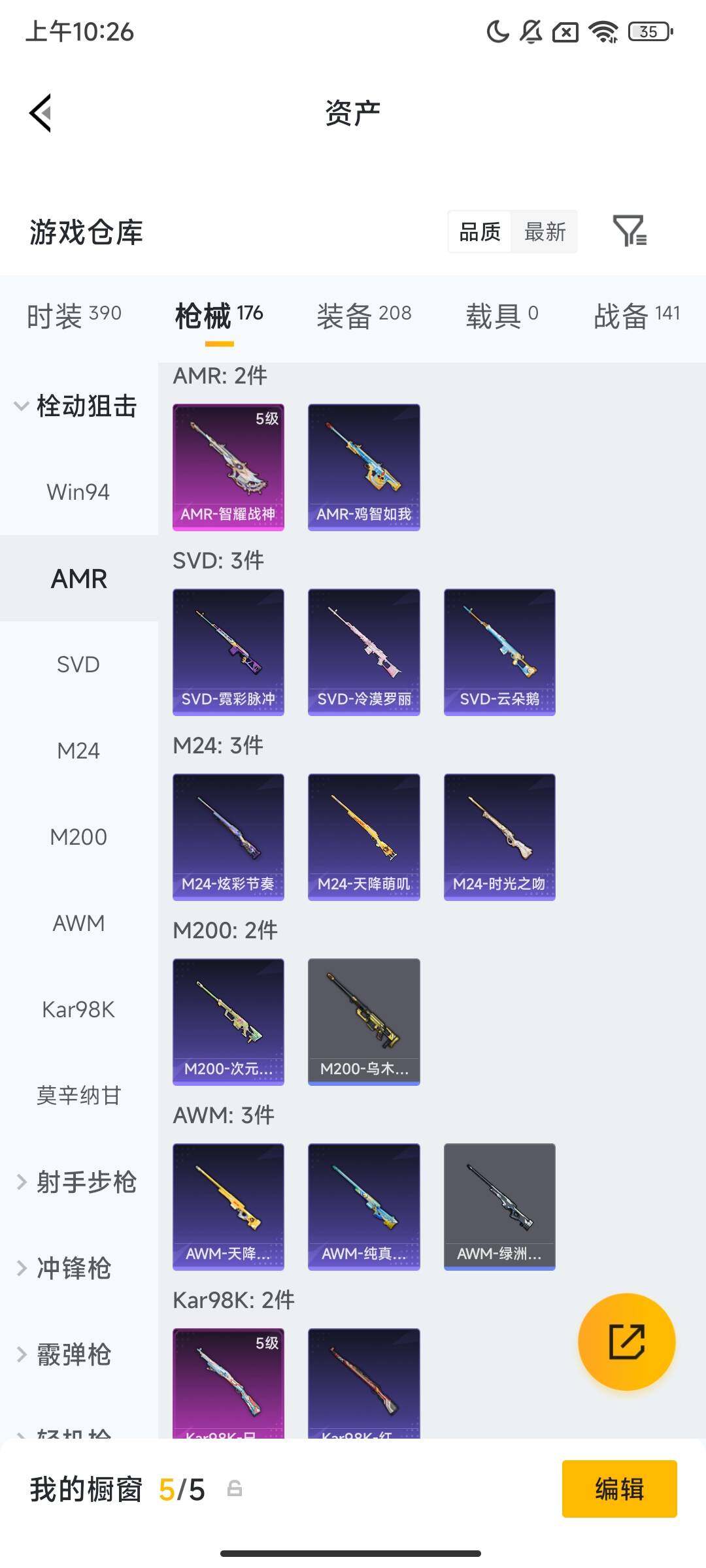Sort the warehouse by 品质
706x1568 pixels.
tap(480, 232)
